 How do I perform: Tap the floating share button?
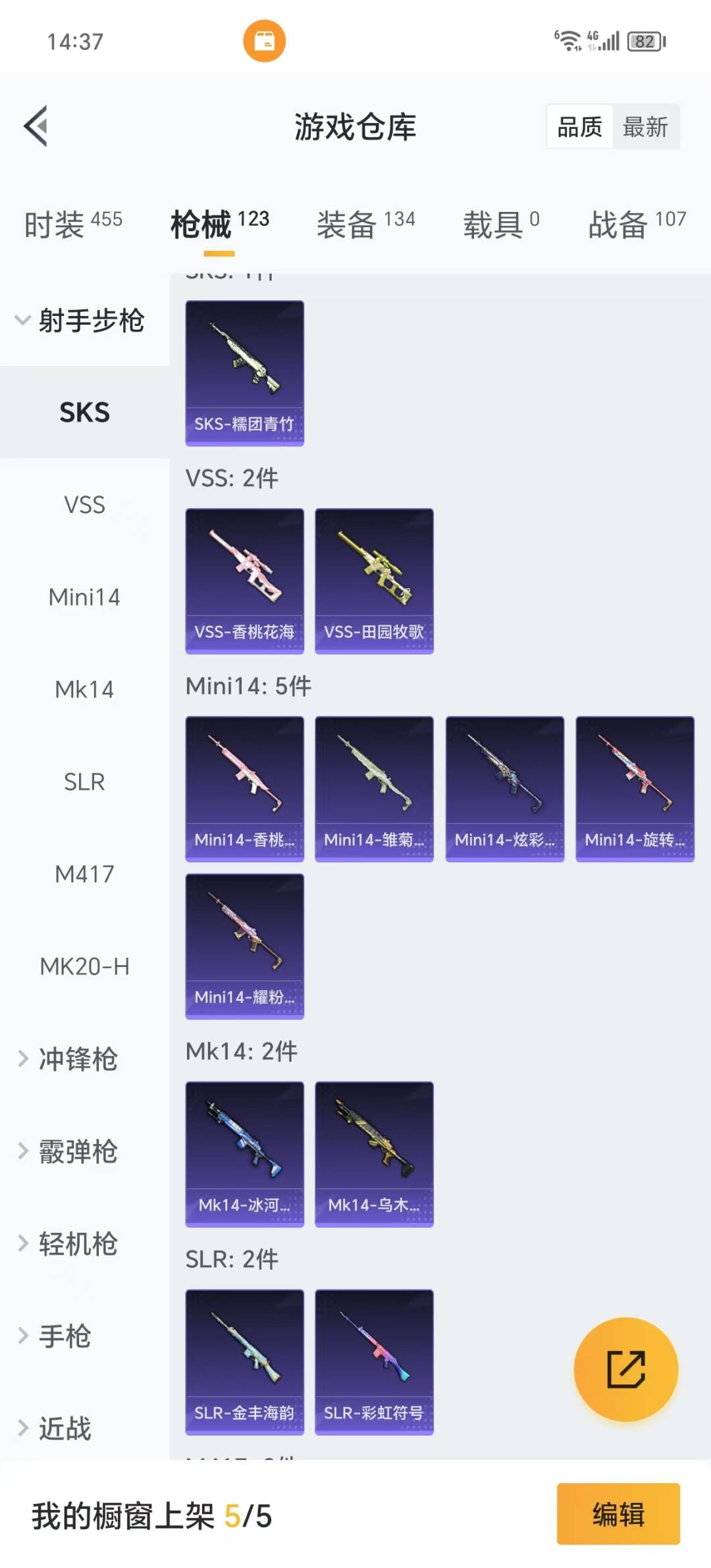[x=625, y=1369]
